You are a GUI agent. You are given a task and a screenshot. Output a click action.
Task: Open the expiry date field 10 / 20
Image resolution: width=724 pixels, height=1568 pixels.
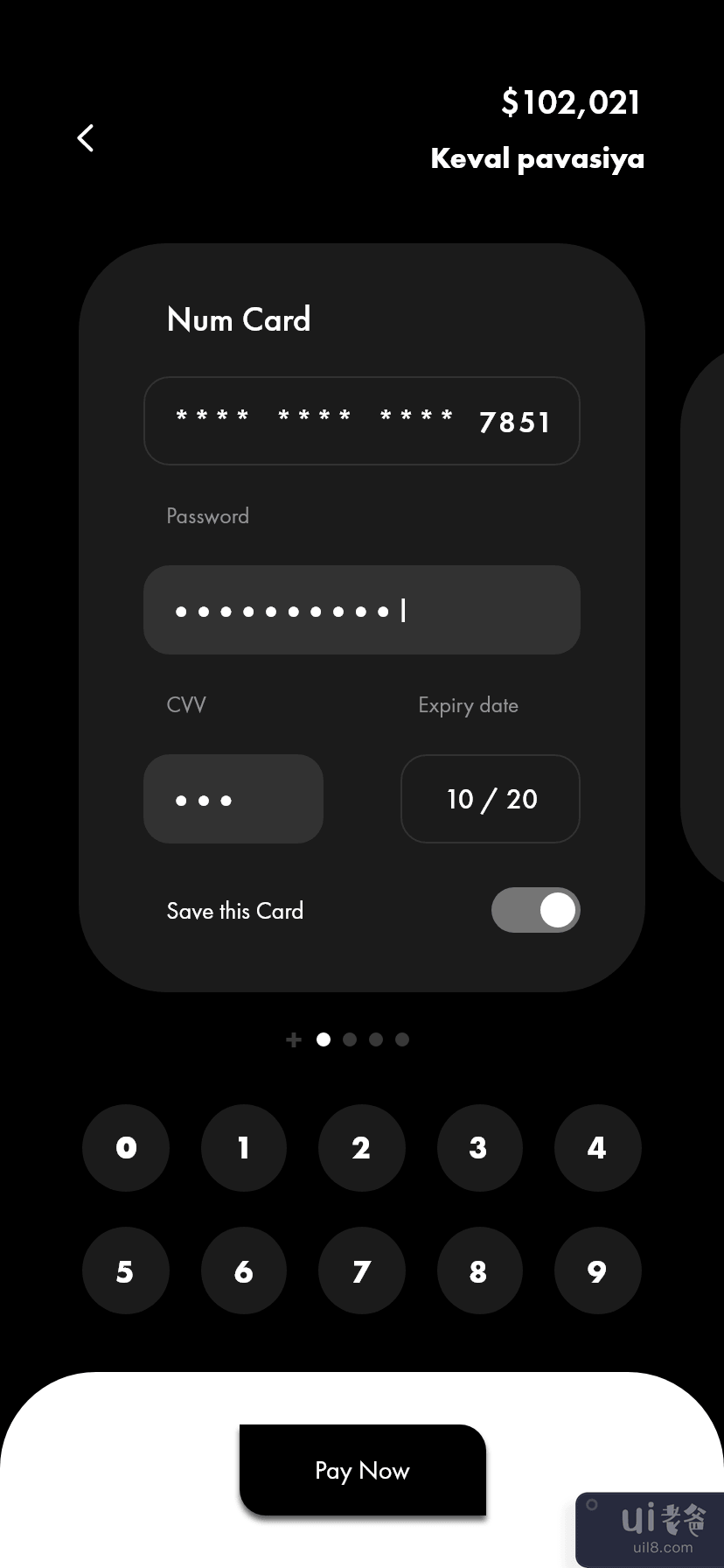491,799
